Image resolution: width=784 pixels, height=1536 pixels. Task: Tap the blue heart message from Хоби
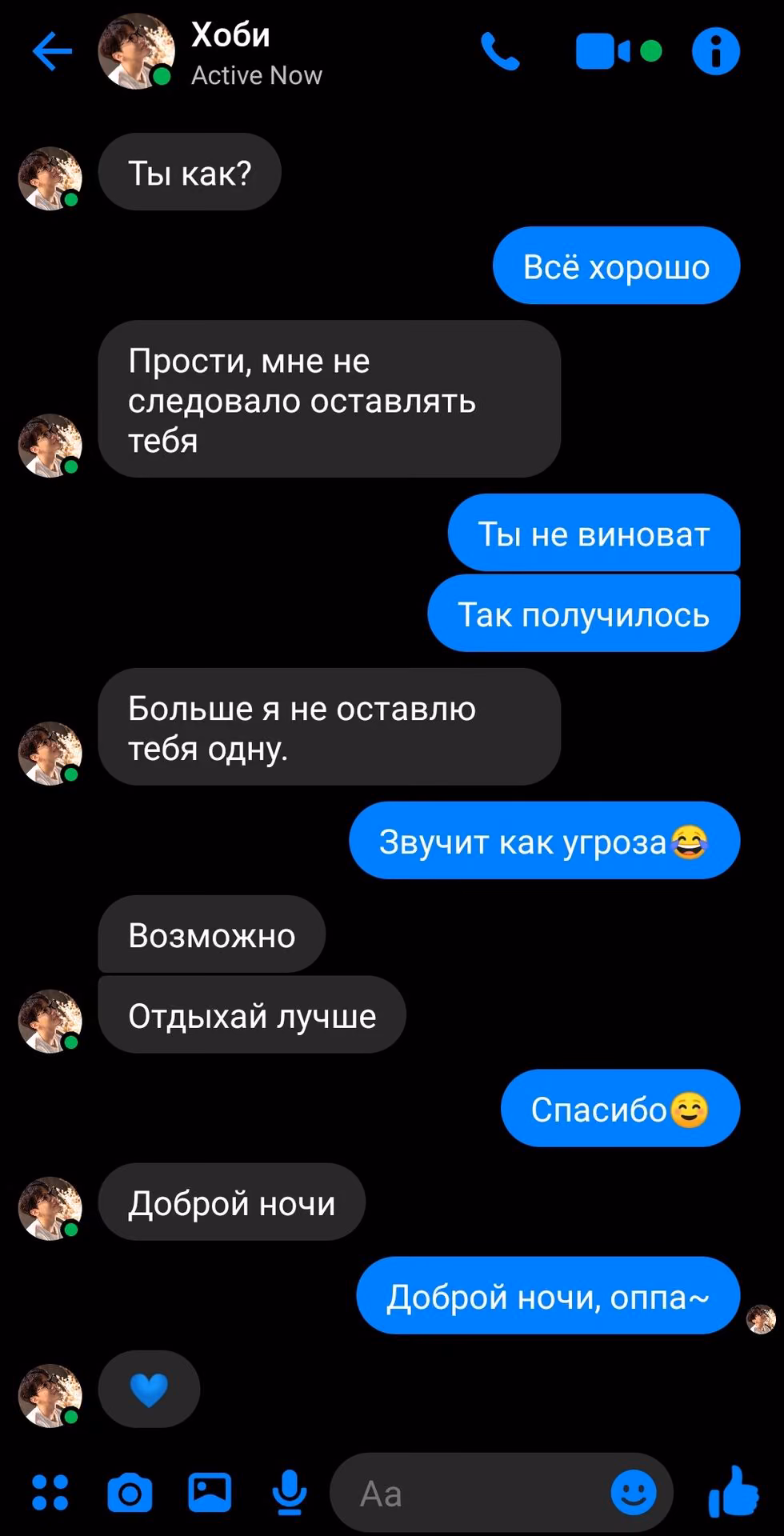point(149,1389)
